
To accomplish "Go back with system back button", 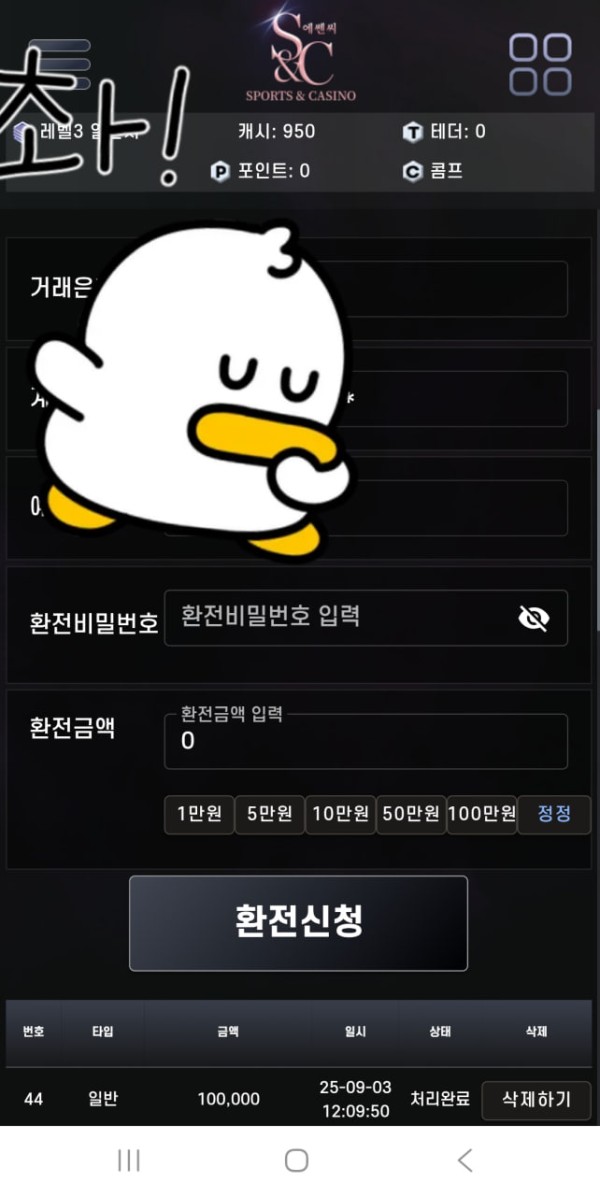I will point(465,1160).
